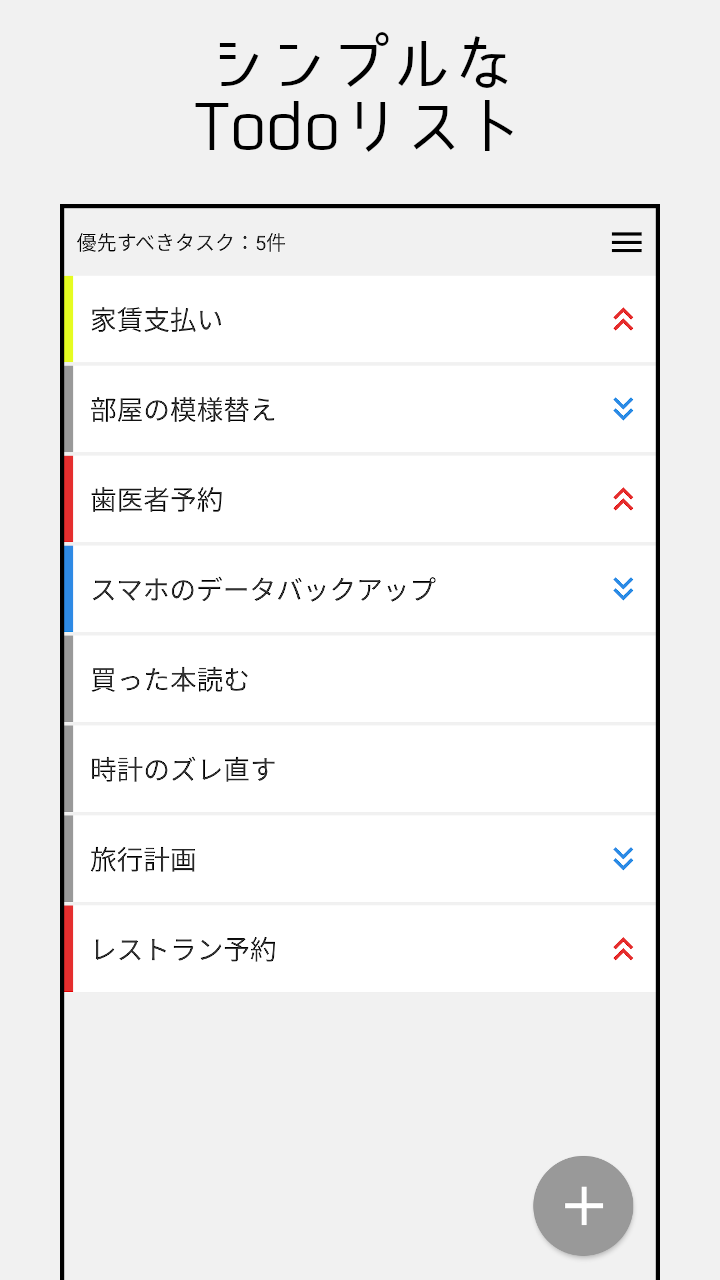Click the red high-priority icon on 家賃支払い

coord(622,319)
